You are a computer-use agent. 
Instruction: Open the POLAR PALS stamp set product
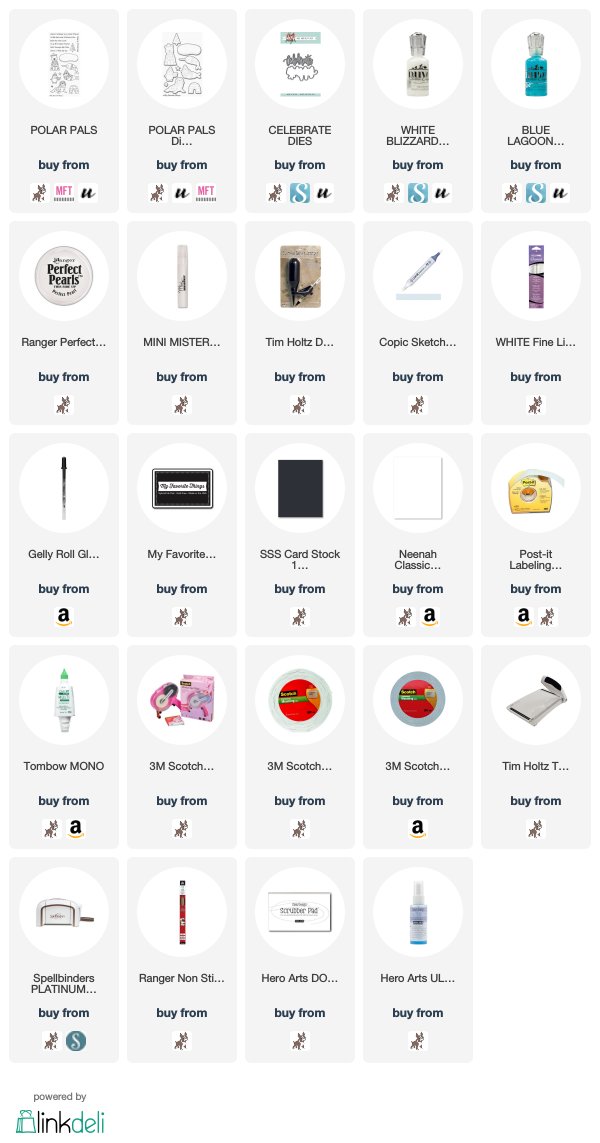click(x=63, y=64)
